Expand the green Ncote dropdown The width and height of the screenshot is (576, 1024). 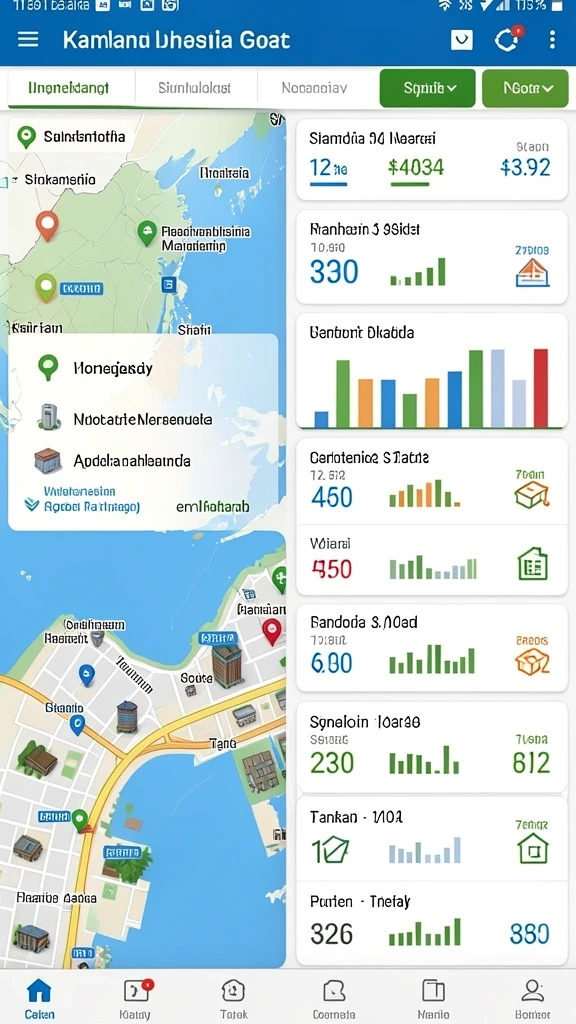click(526, 88)
